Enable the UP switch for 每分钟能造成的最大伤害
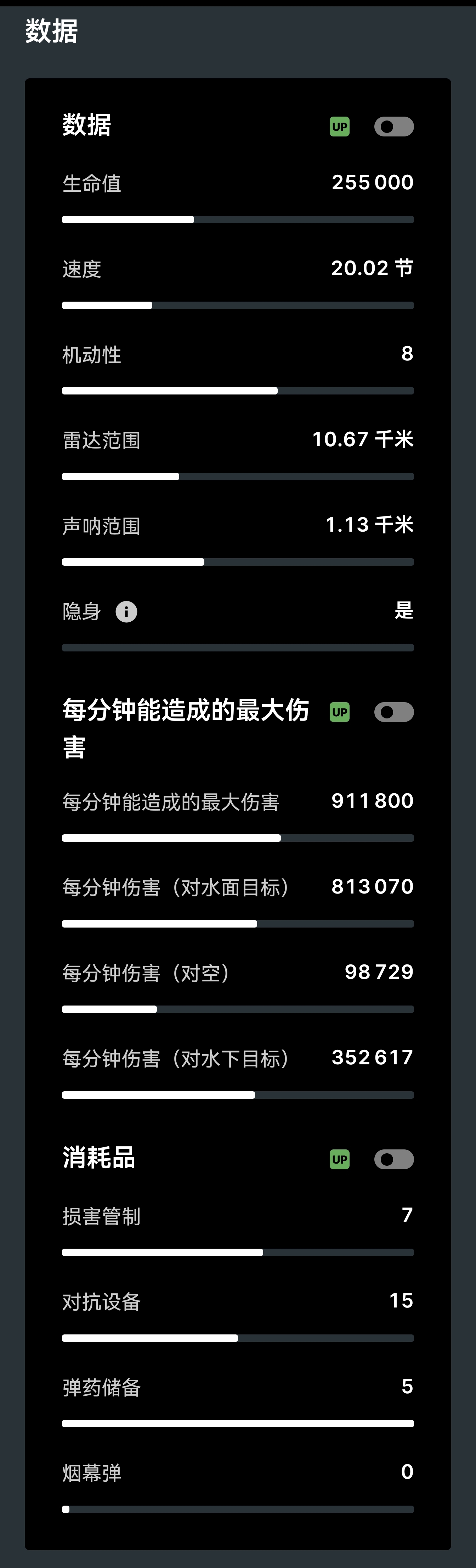This screenshot has height=1568, width=476. (393, 712)
